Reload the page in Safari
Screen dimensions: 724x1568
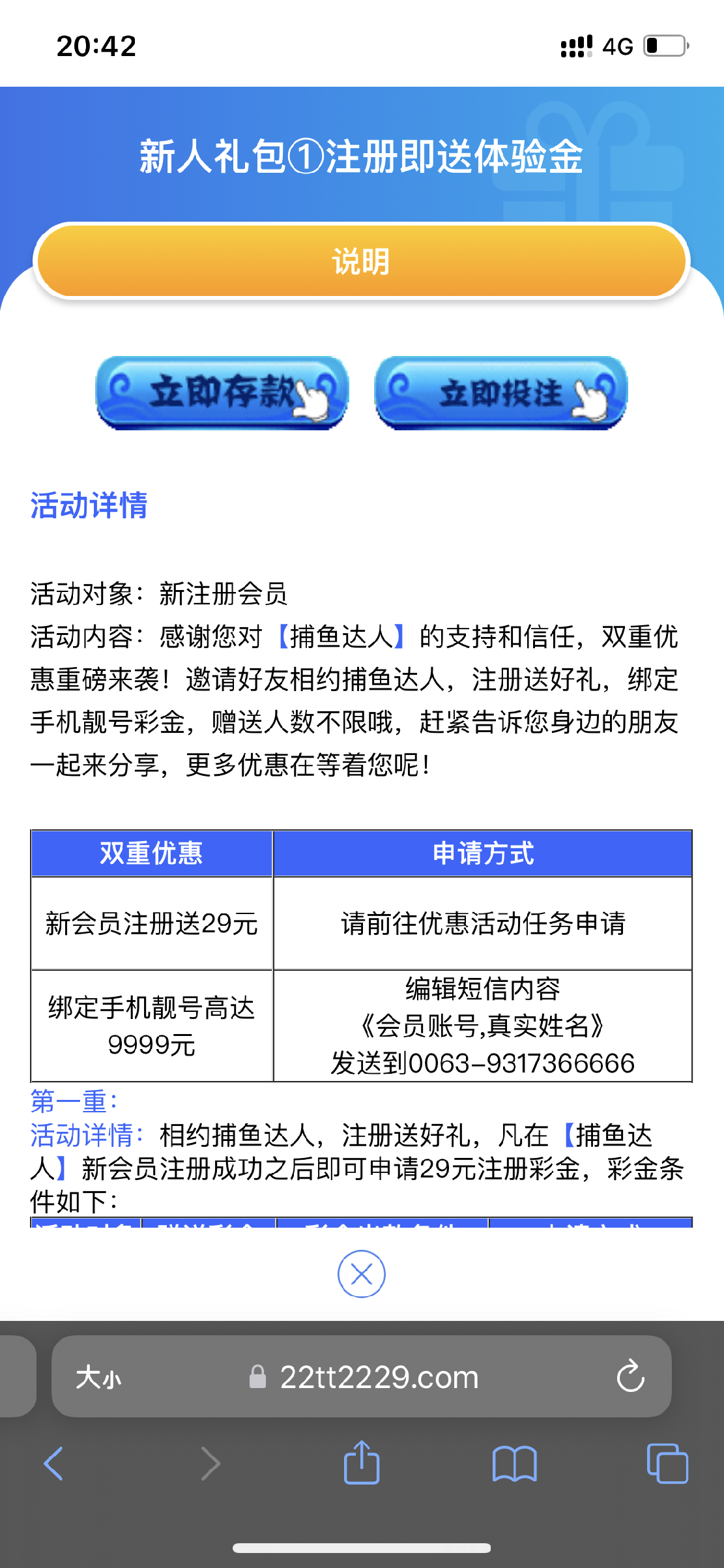tap(630, 1376)
